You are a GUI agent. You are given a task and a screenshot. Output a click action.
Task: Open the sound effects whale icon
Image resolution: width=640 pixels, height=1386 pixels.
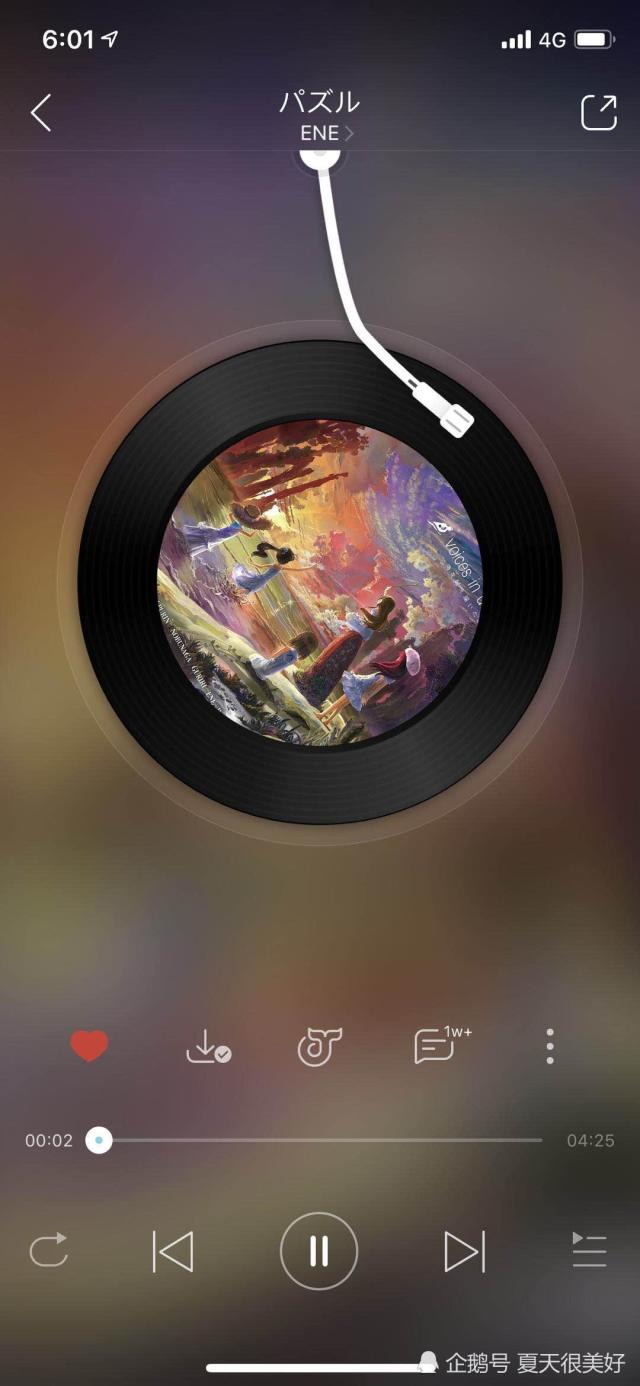[x=320, y=1047]
